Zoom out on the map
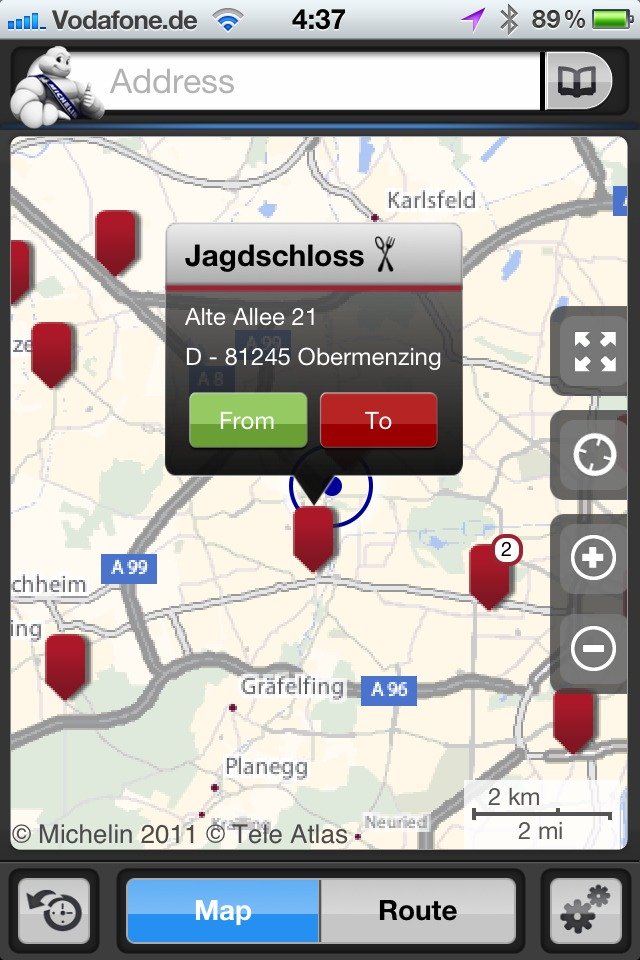This screenshot has width=640, height=960. tap(593, 650)
